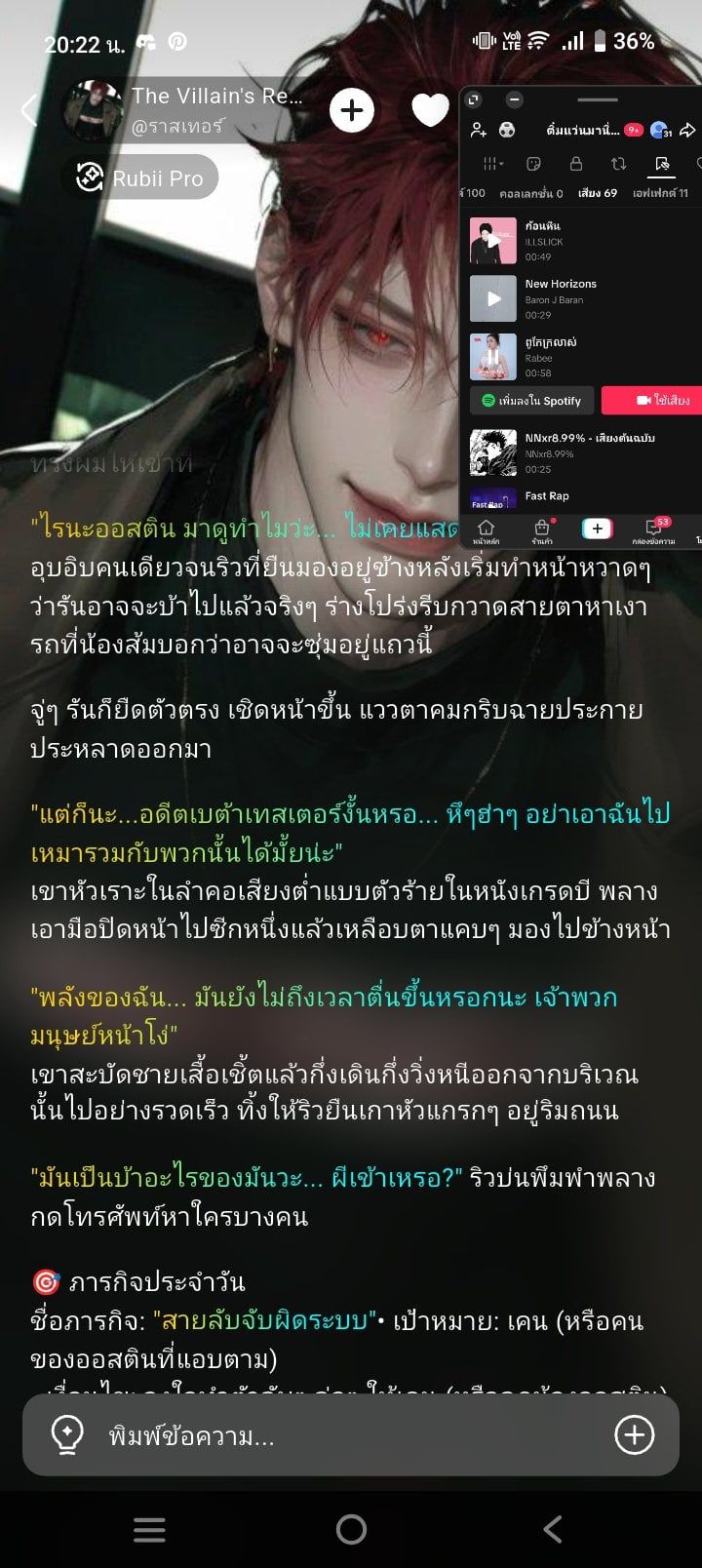Open the lightbulb suggestion icon
702x1568 pixels.
point(66,1435)
